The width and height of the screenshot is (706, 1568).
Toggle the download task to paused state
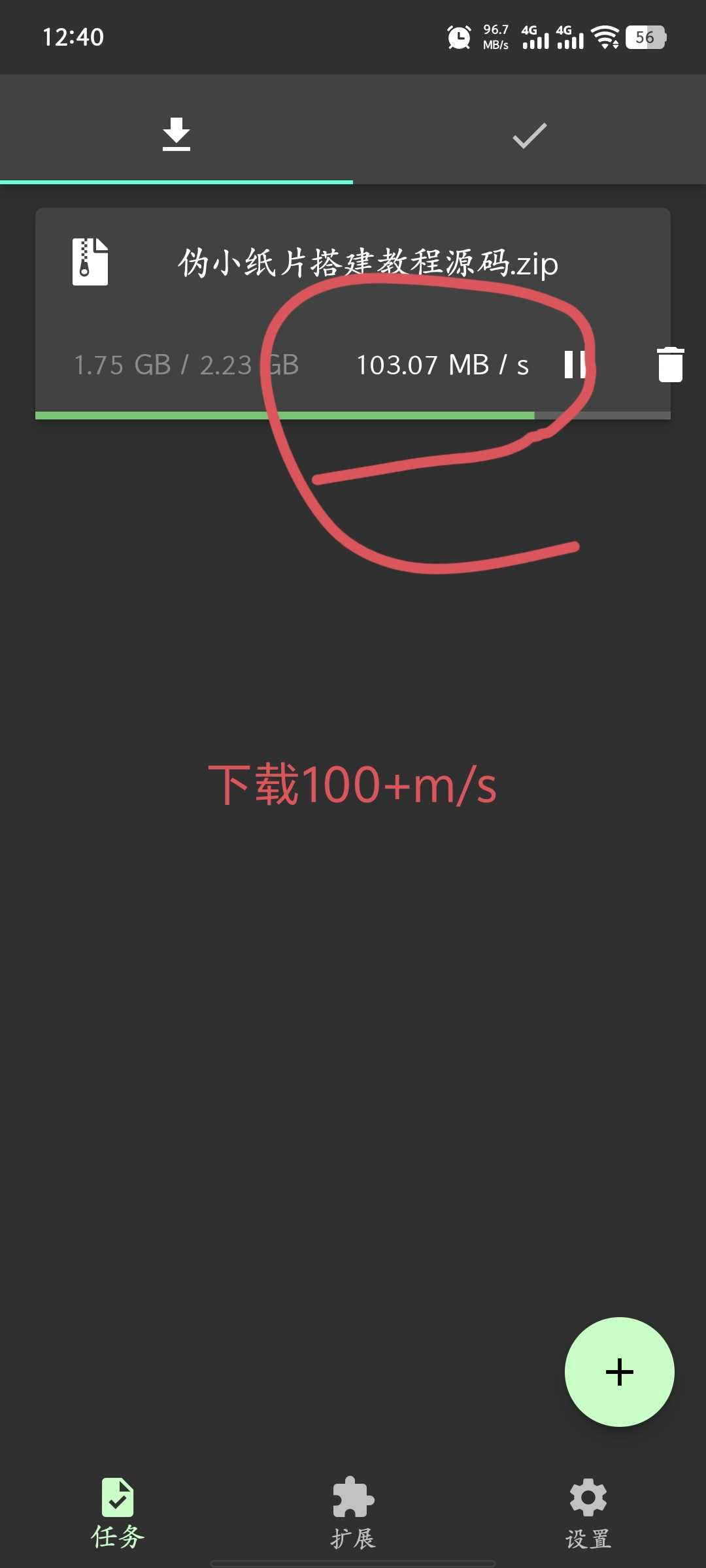(x=575, y=366)
